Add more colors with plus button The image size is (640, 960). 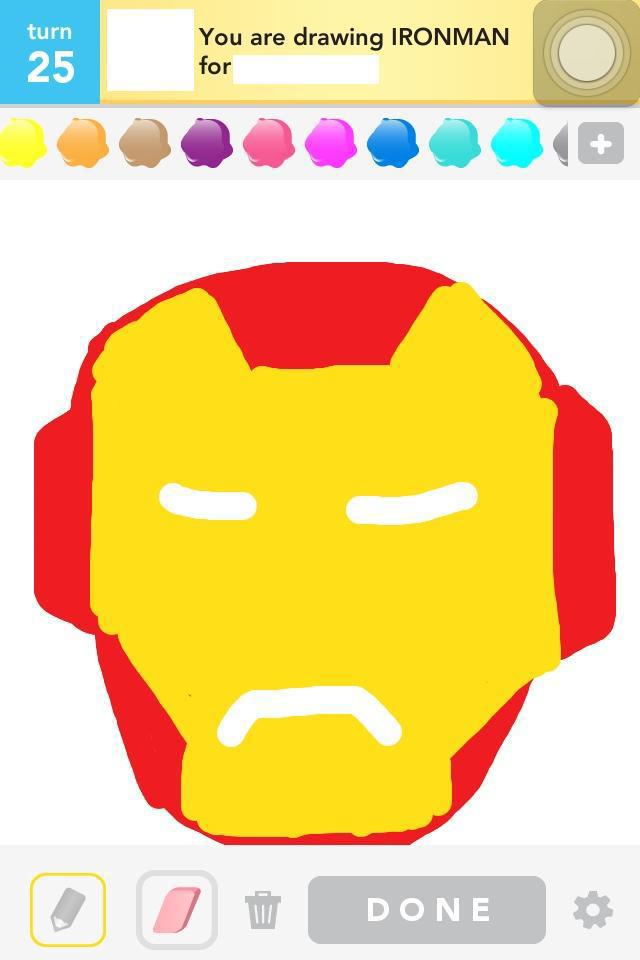tap(600, 144)
